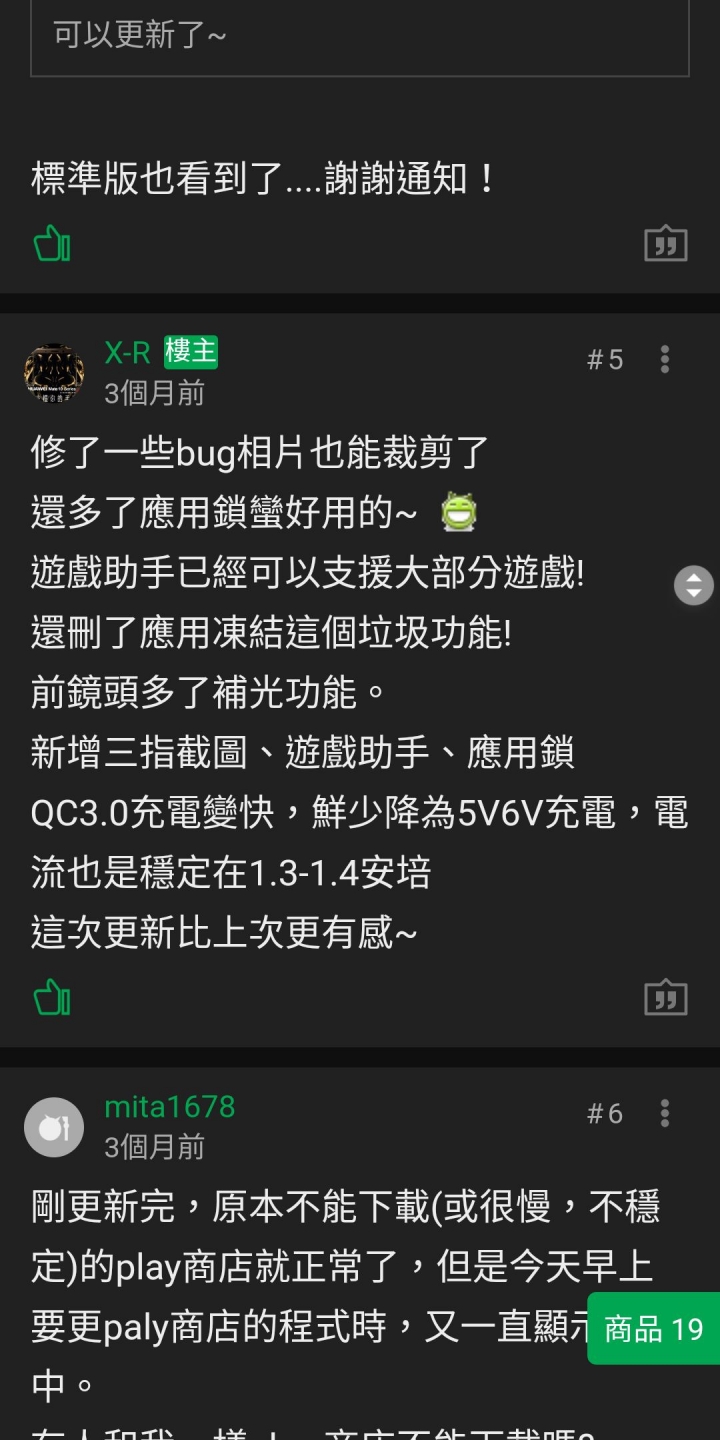Open mita1678's avatar
The height and width of the screenshot is (1440, 720).
tap(54, 1127)
